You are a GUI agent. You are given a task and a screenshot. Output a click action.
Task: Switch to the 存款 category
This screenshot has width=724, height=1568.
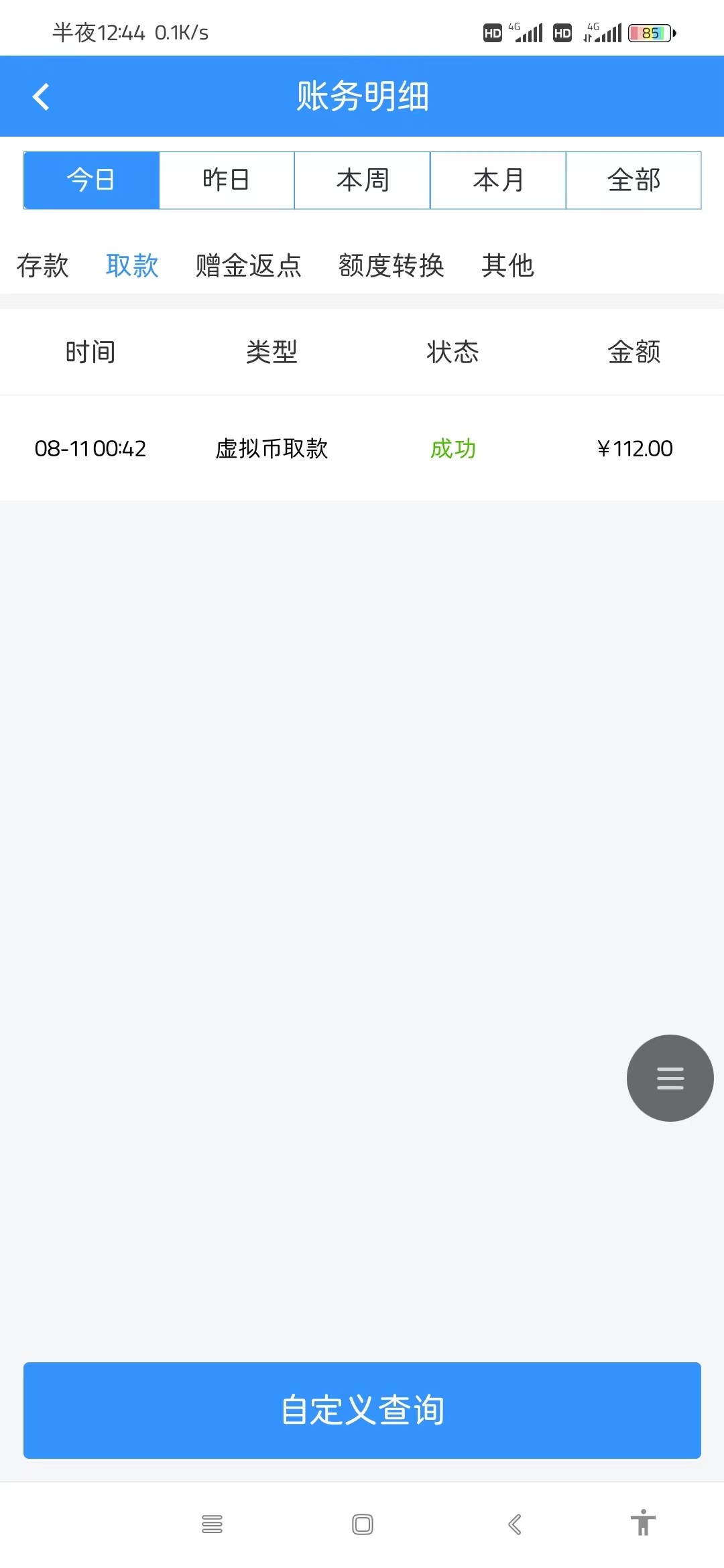43,265
